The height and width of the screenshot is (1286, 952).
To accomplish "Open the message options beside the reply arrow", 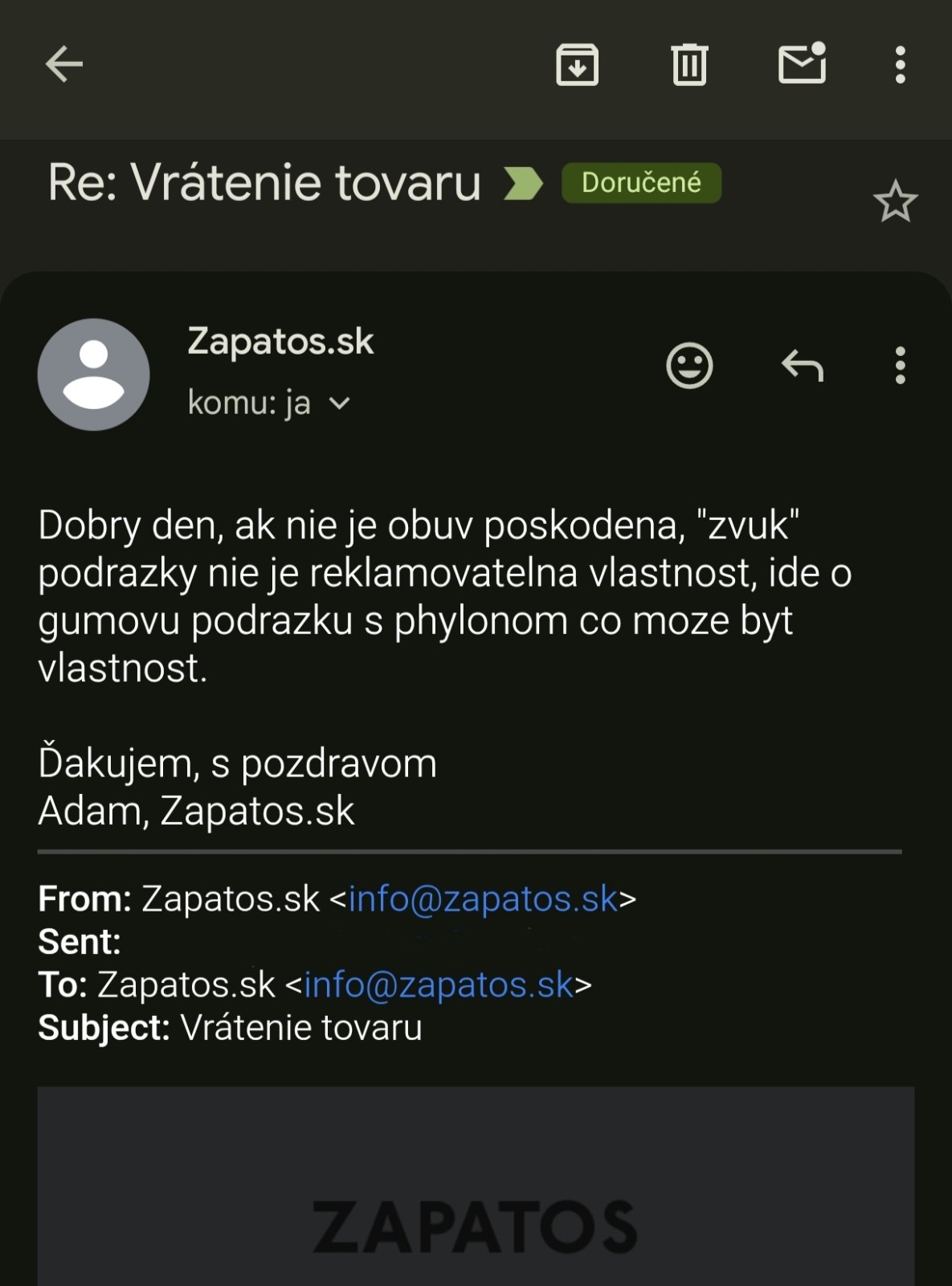I will [x=900, y=366].
